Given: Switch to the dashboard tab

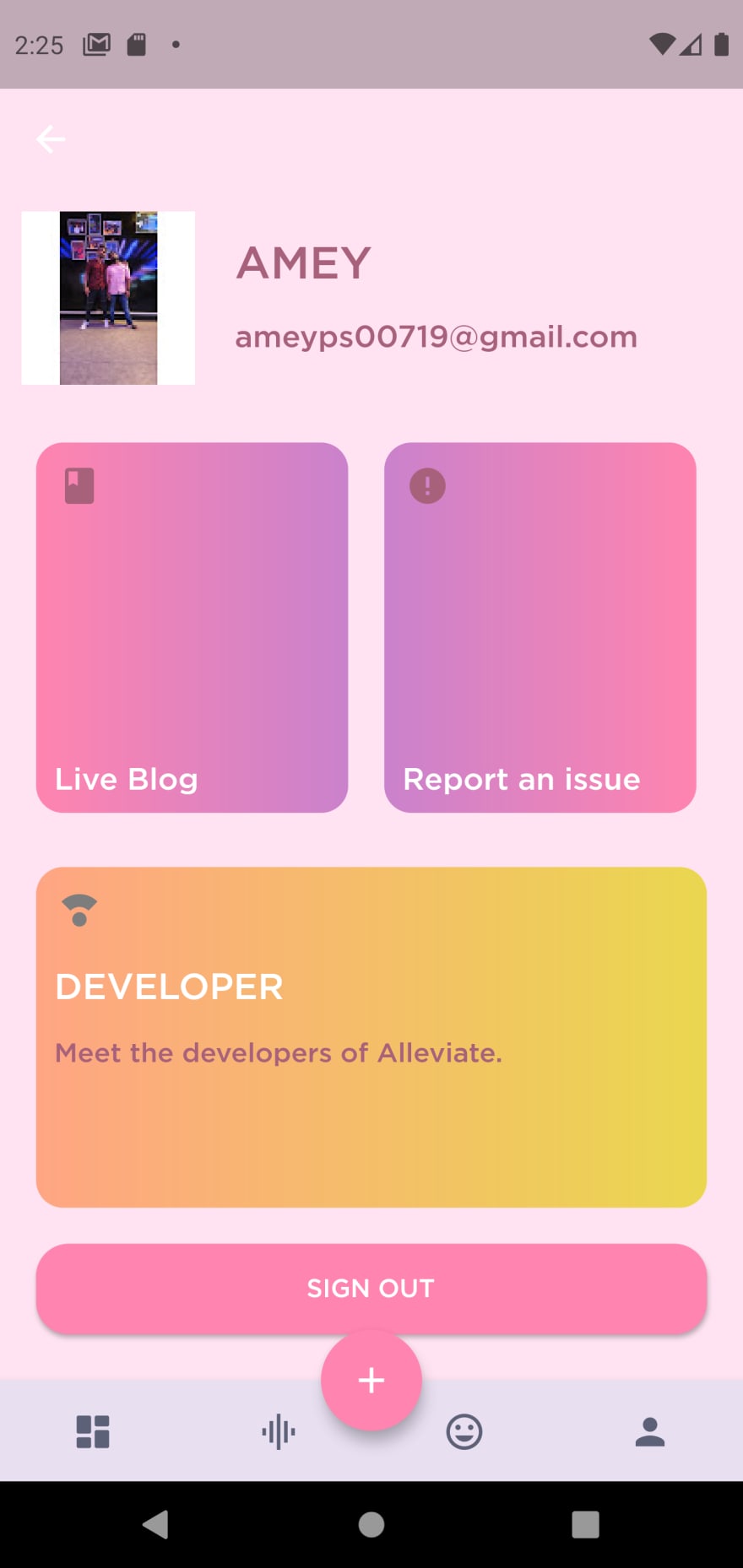Looking at the screenshot, I should click(93, 1431).
